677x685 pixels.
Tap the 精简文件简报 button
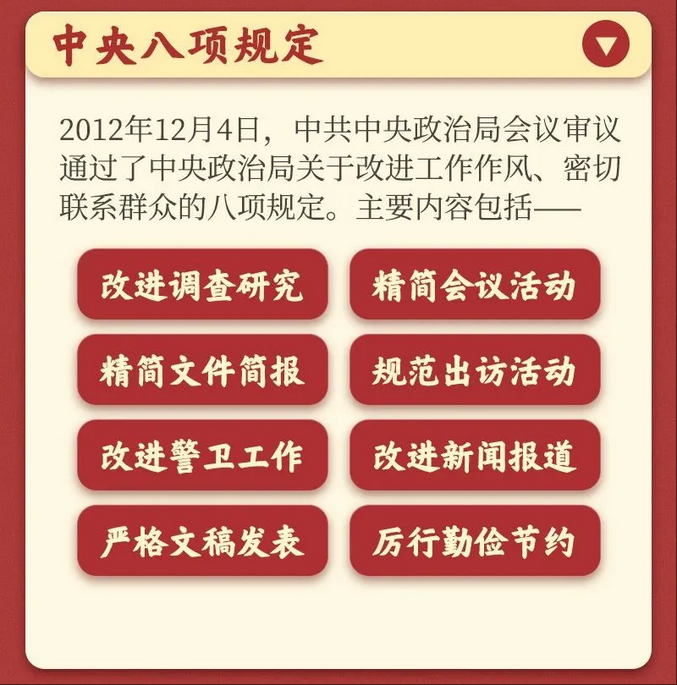tap(202, 370)
